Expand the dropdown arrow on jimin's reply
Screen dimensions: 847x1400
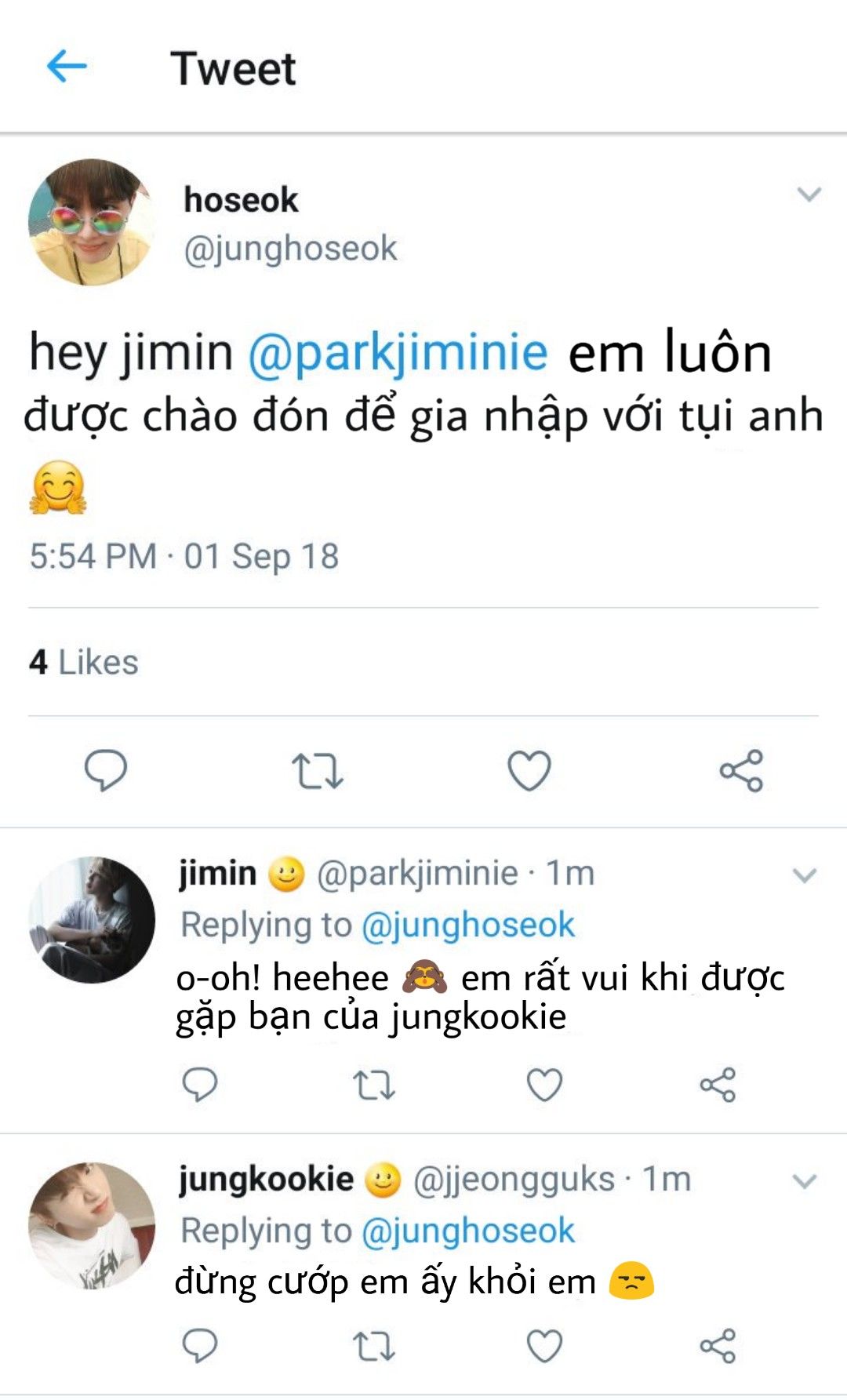[x=805, y=875]
